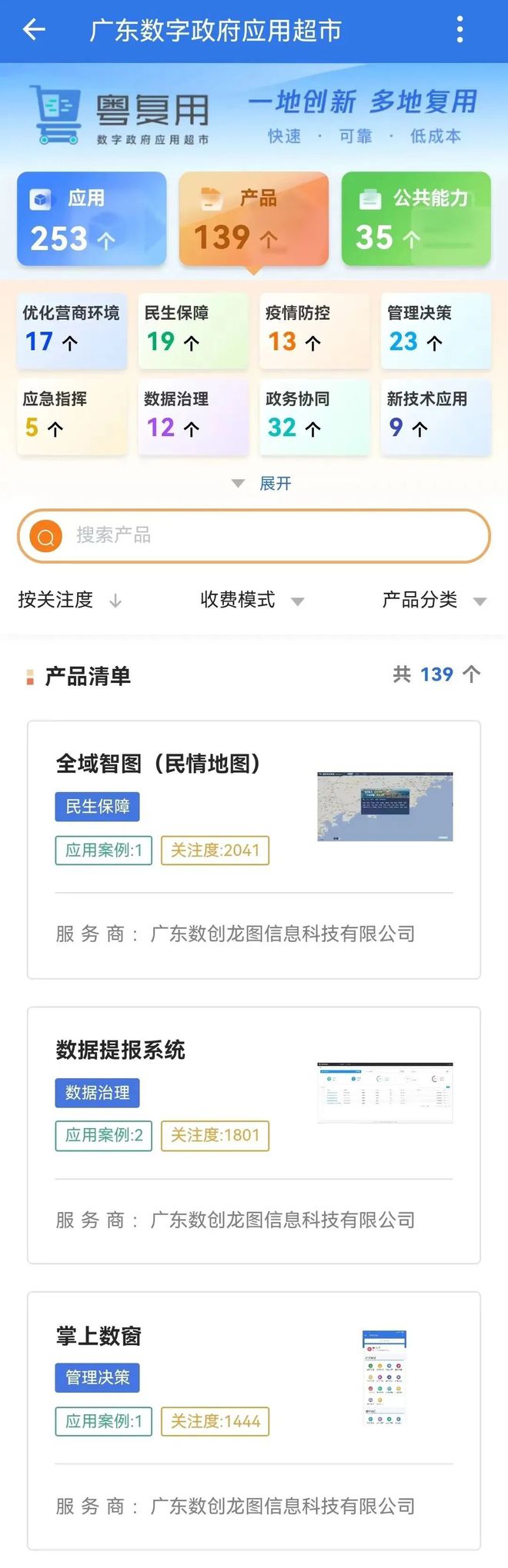Select the 民生保障 category tile
This screenshot has width=508, height=1568.
(193, 329)
